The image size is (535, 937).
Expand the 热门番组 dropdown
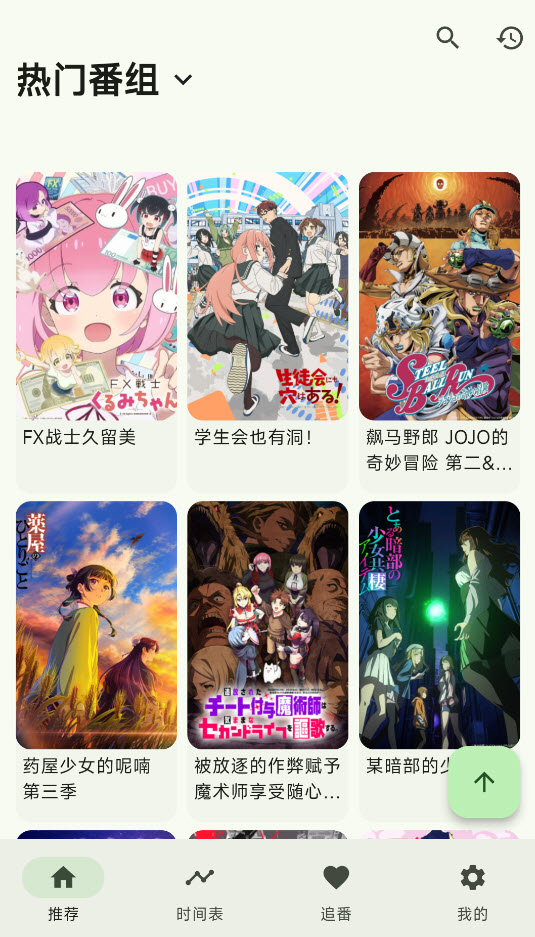(x=183, y=79)
